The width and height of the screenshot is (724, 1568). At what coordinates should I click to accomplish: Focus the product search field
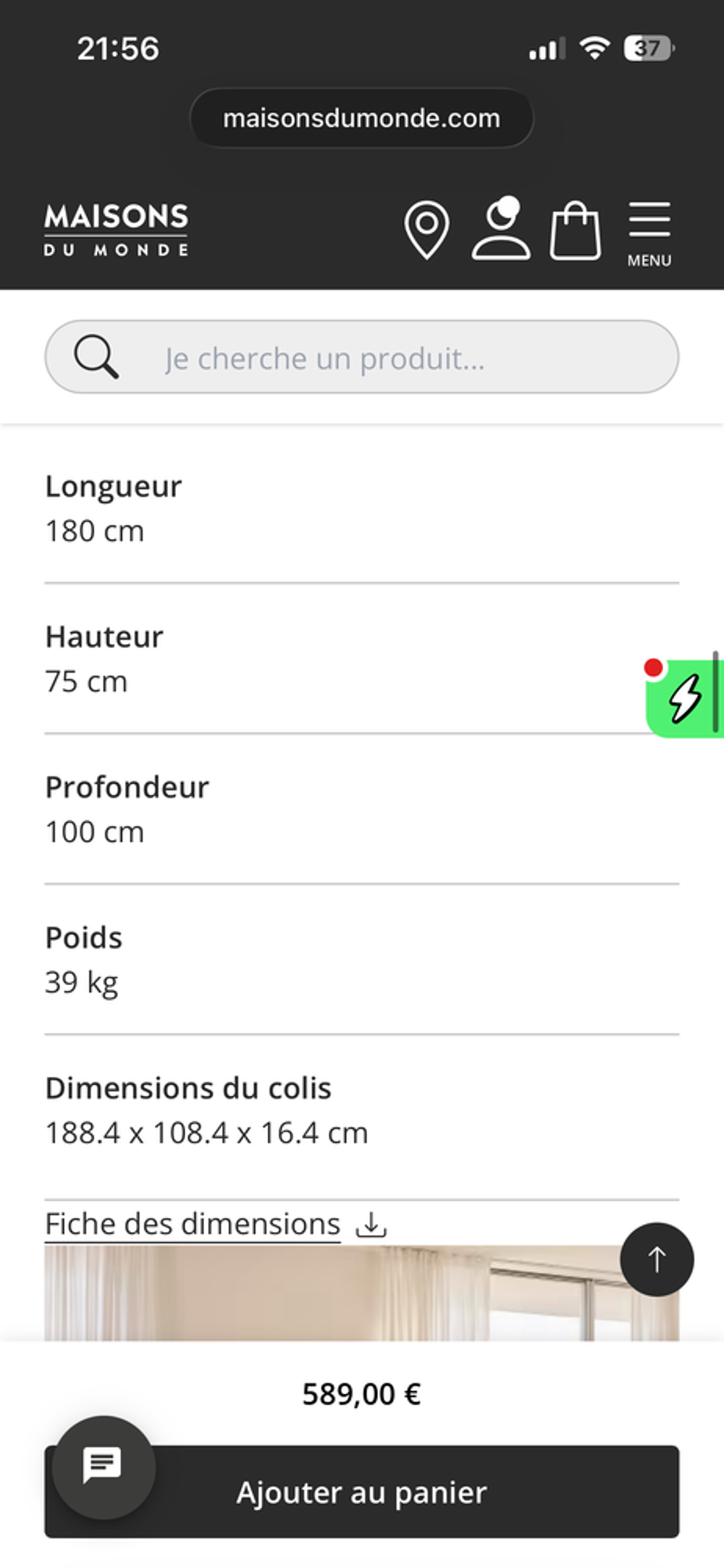click(x=362, y=357)
